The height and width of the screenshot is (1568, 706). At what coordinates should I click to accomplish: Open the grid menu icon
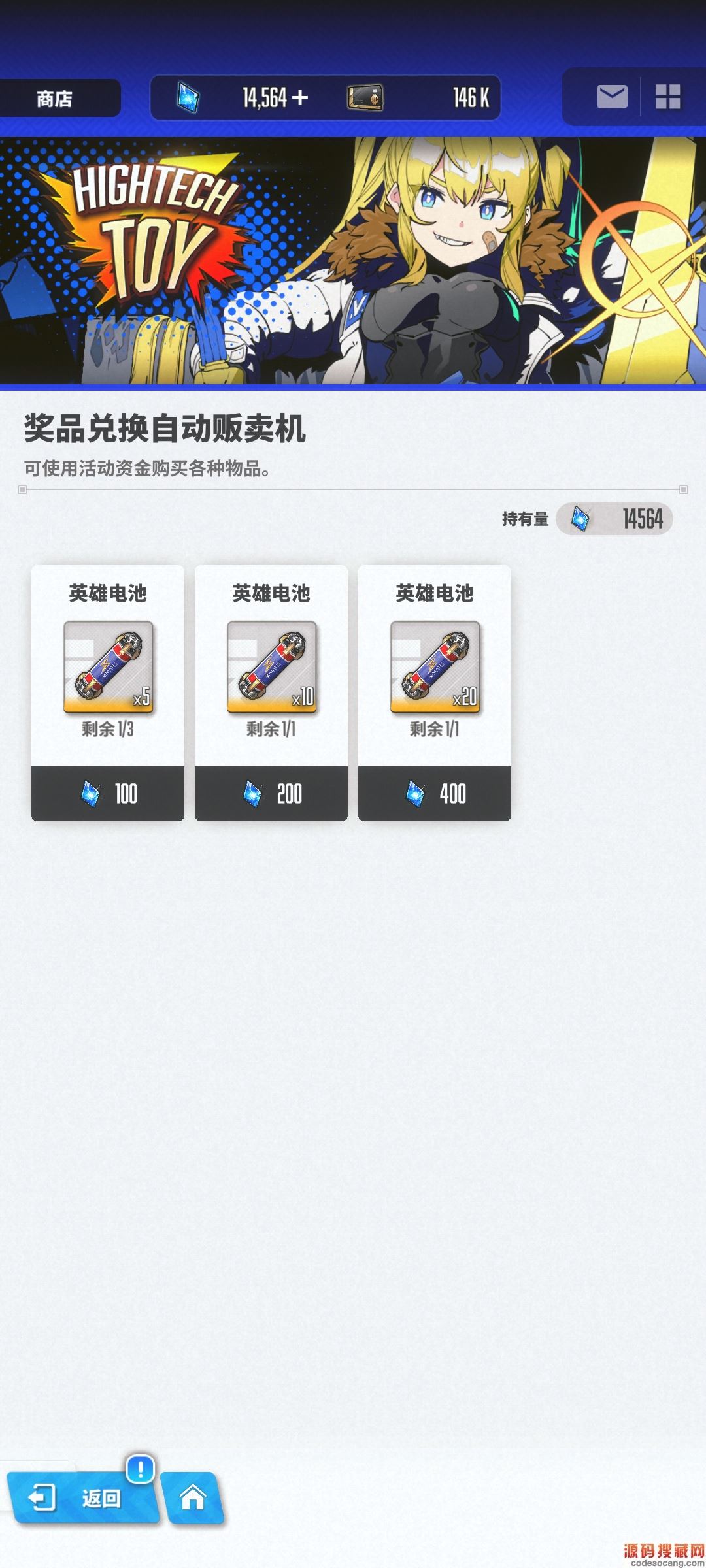667,97
